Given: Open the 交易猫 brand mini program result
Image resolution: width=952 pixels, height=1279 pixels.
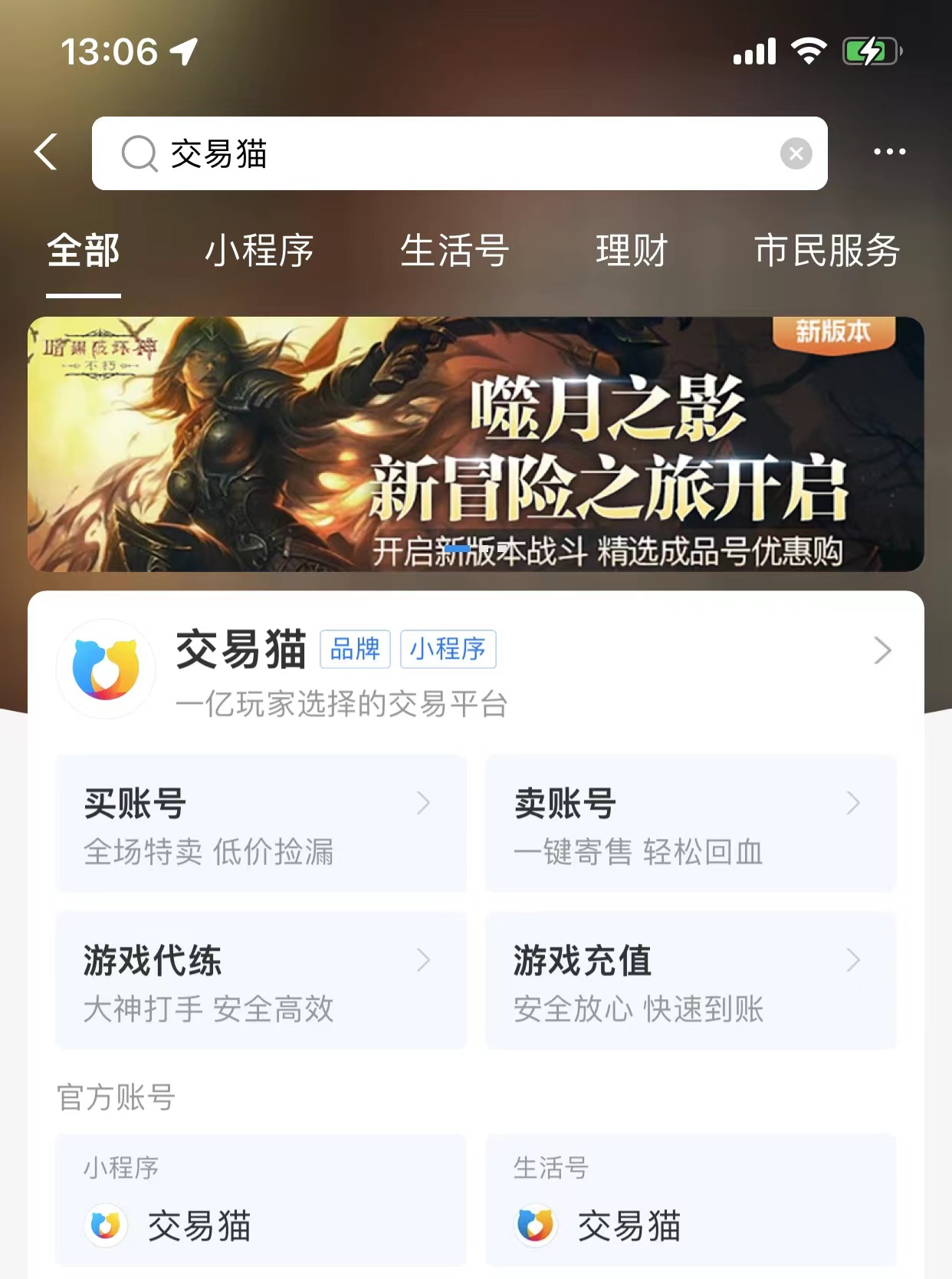Looking at the screenshot, I should [475, 669].
